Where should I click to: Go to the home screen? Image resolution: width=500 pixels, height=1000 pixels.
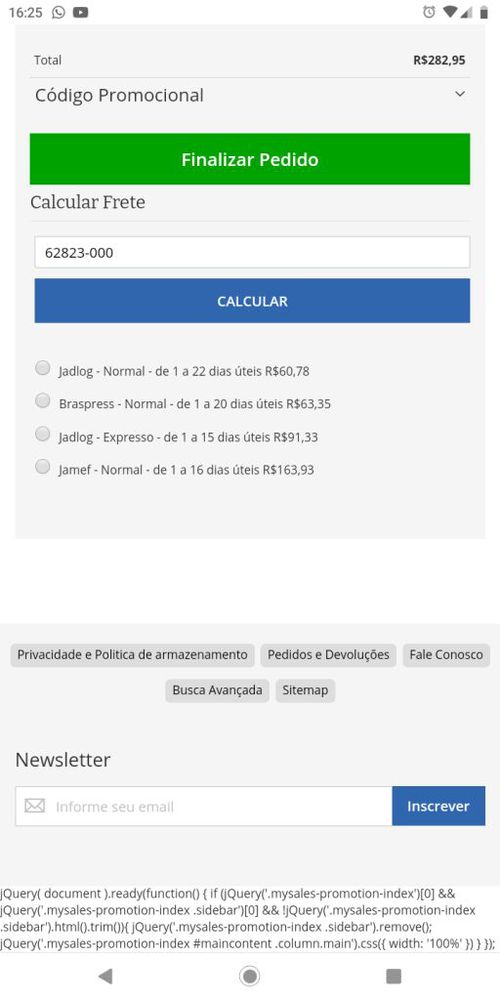point(249,976)
